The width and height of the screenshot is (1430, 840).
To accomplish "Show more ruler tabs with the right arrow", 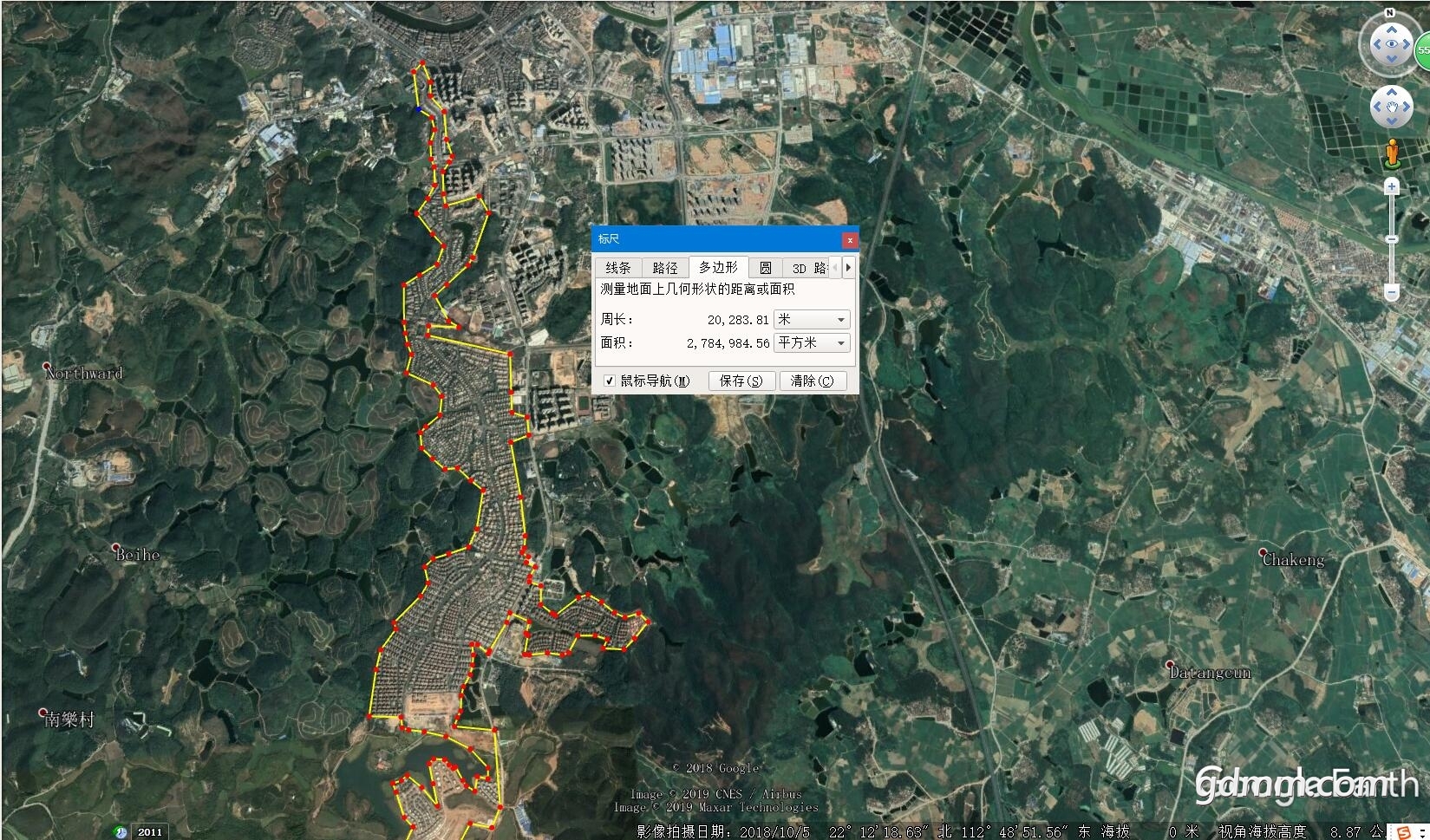I will [848, 268].
